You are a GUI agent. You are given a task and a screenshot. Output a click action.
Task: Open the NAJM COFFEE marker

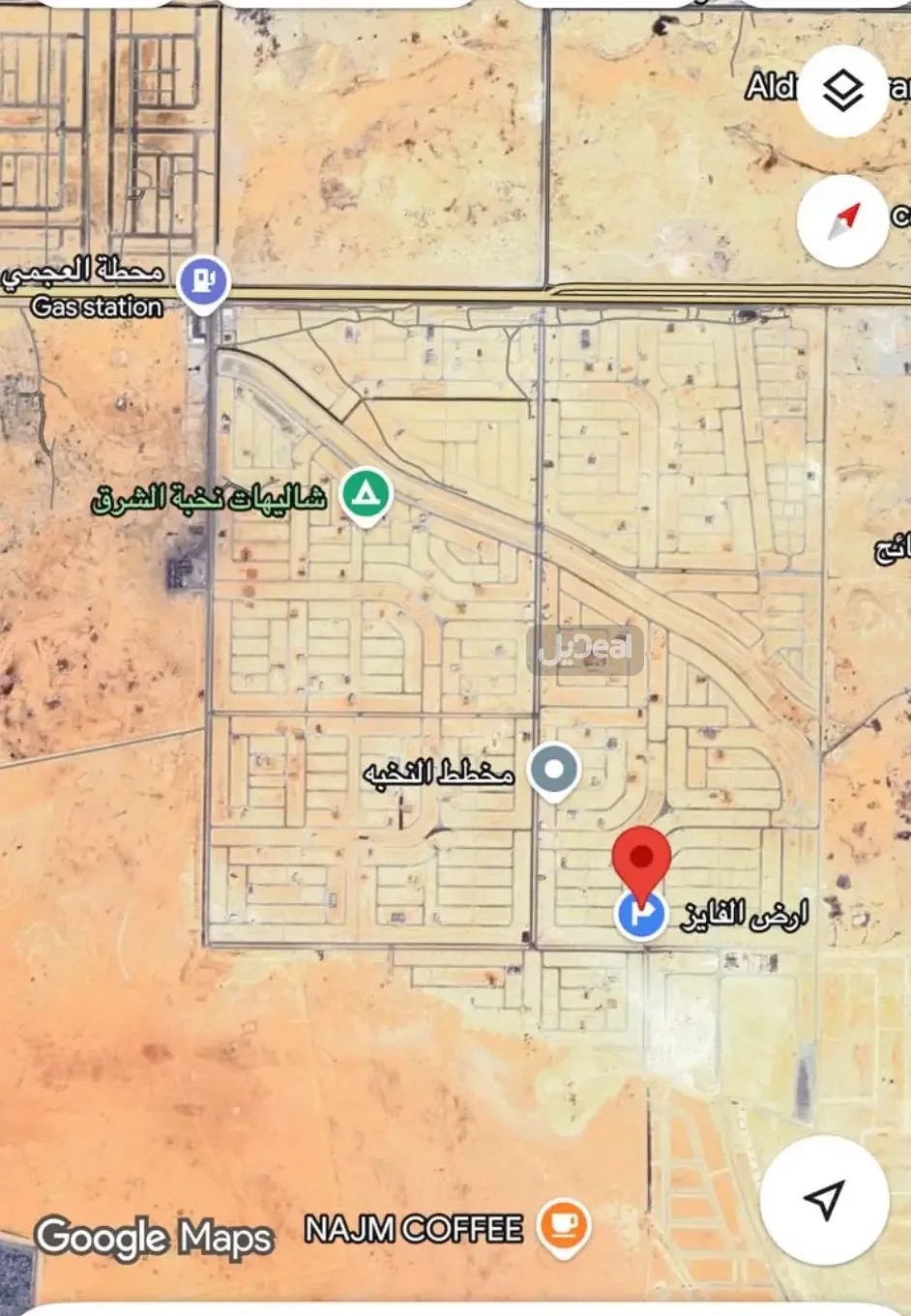[563, 1227]
